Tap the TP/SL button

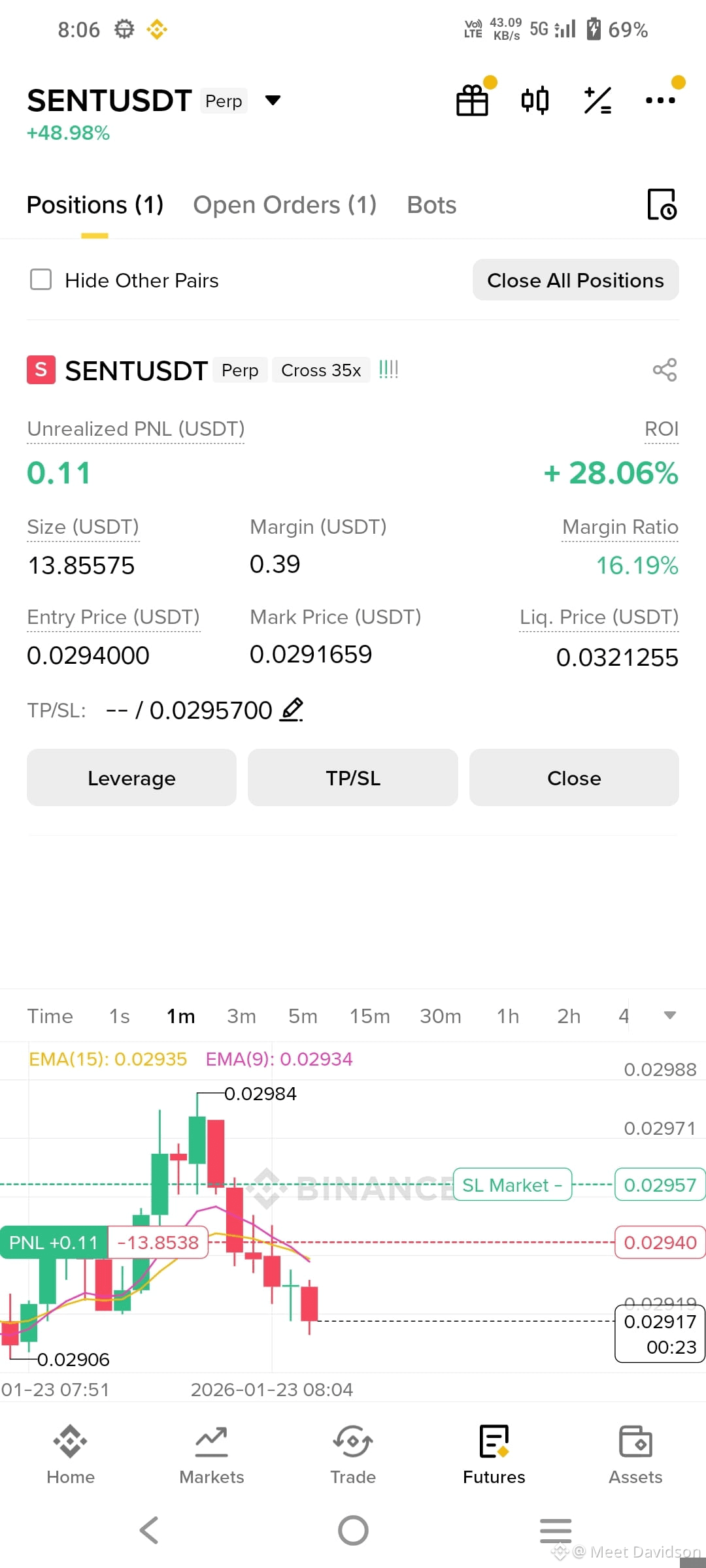(353, 777)
